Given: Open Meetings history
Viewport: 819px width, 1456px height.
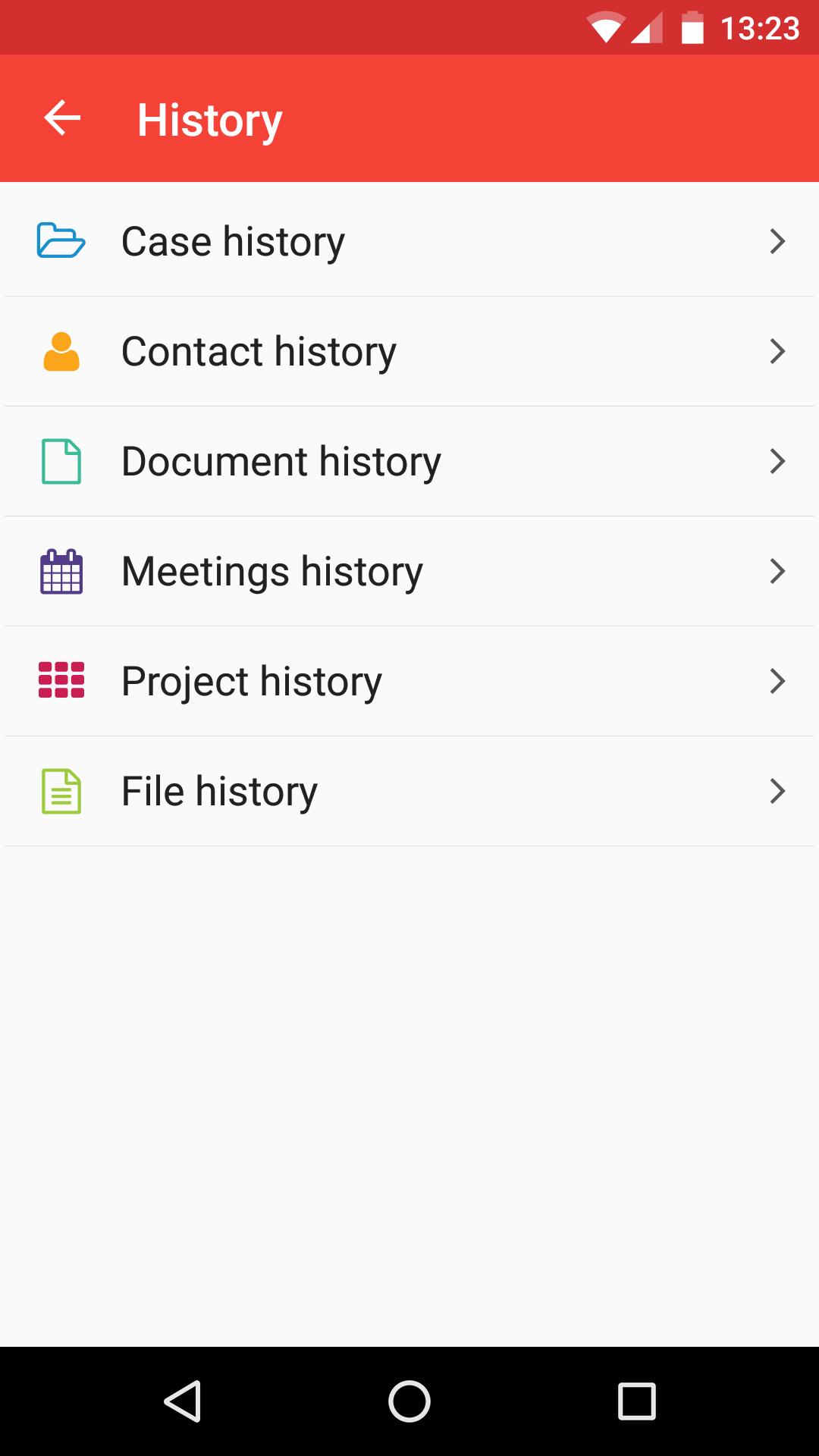Looking at the screenshot, I should (x=409, y=571).
